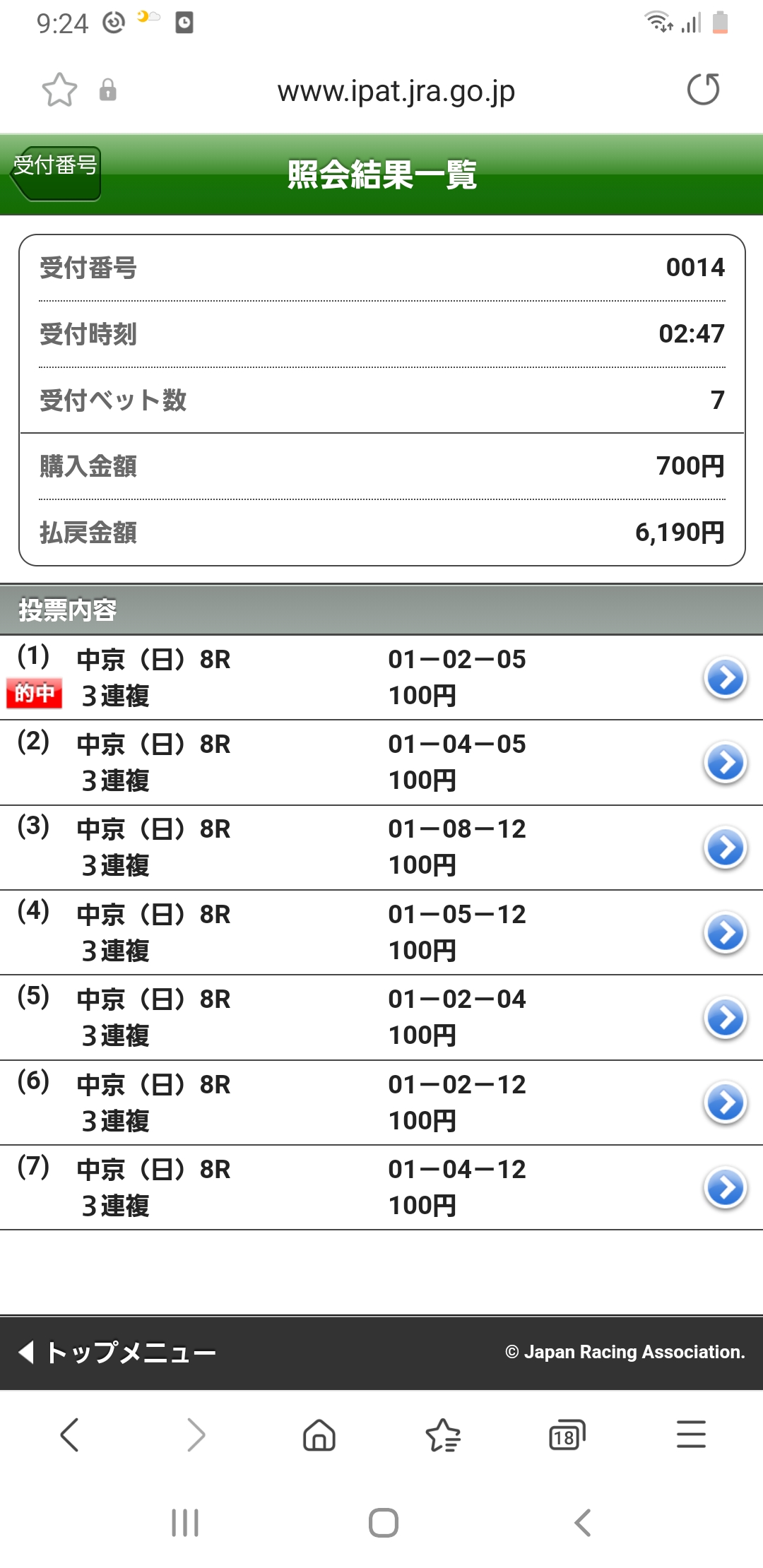Open bet (1) details for 01-02-05
This screenshot has width=763, height=1568.
pos(725,678)
